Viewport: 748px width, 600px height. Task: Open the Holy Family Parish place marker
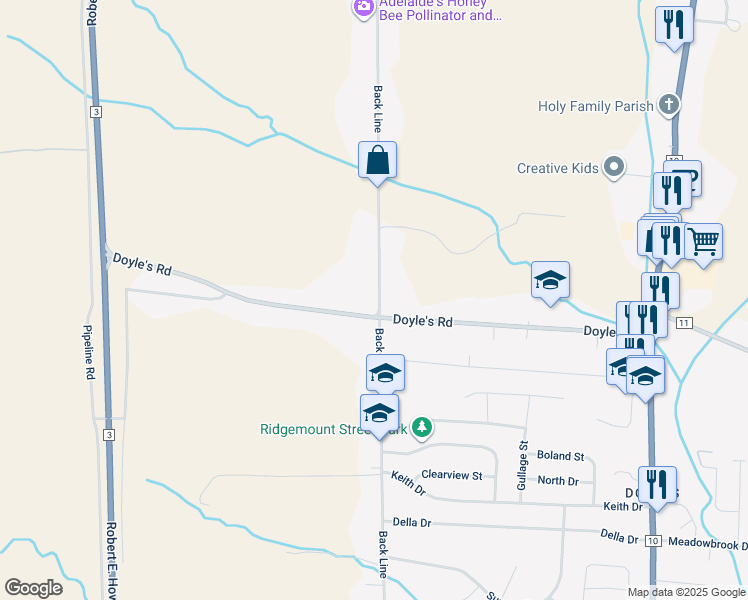tap(669, 105)
